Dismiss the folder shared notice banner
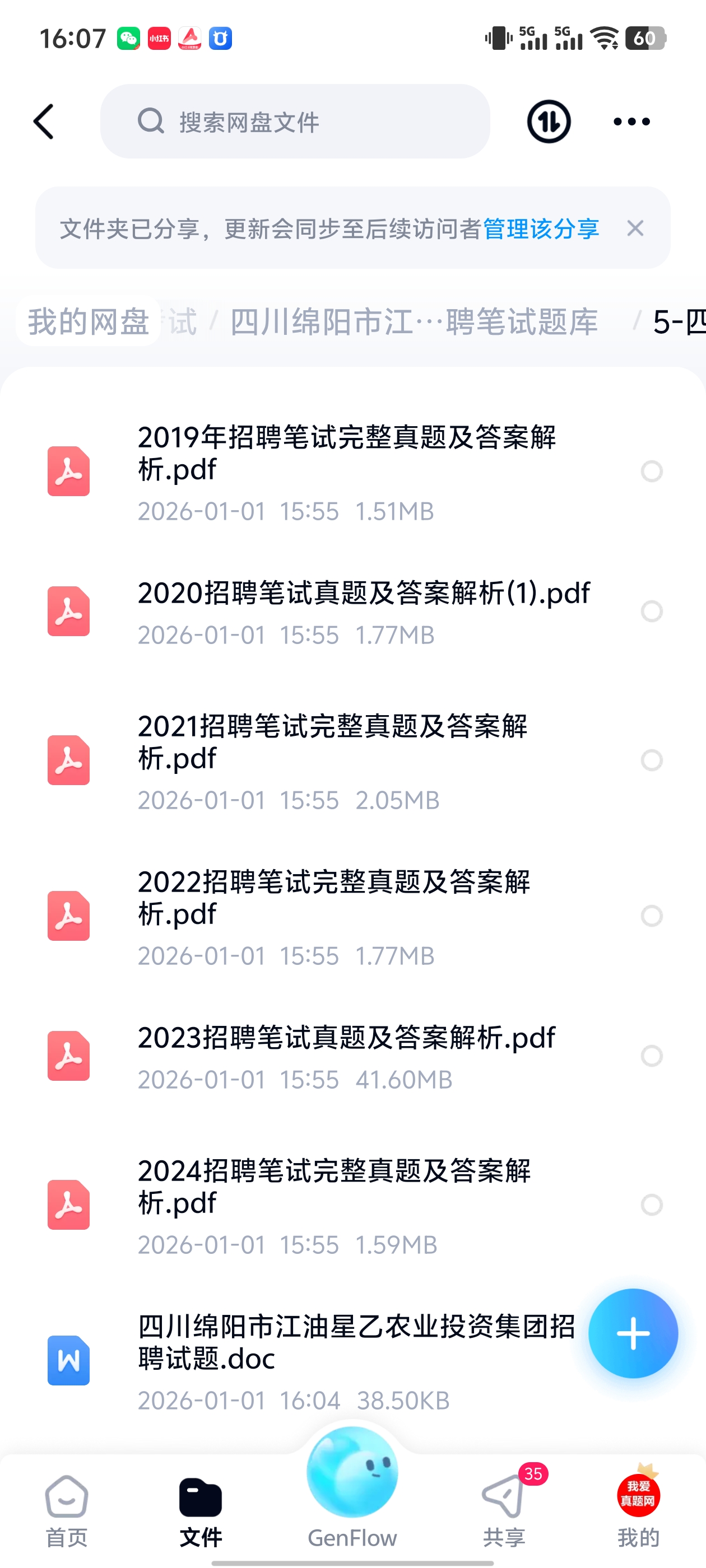706x1568 pixels. pos(635,228)
